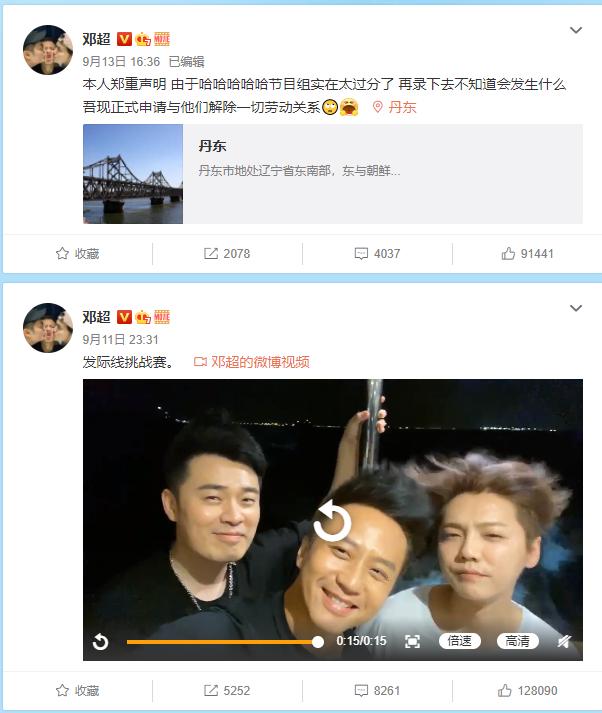Enter fullscreen video mode
This screenshot has height=713, width=602.
point(412,641)
